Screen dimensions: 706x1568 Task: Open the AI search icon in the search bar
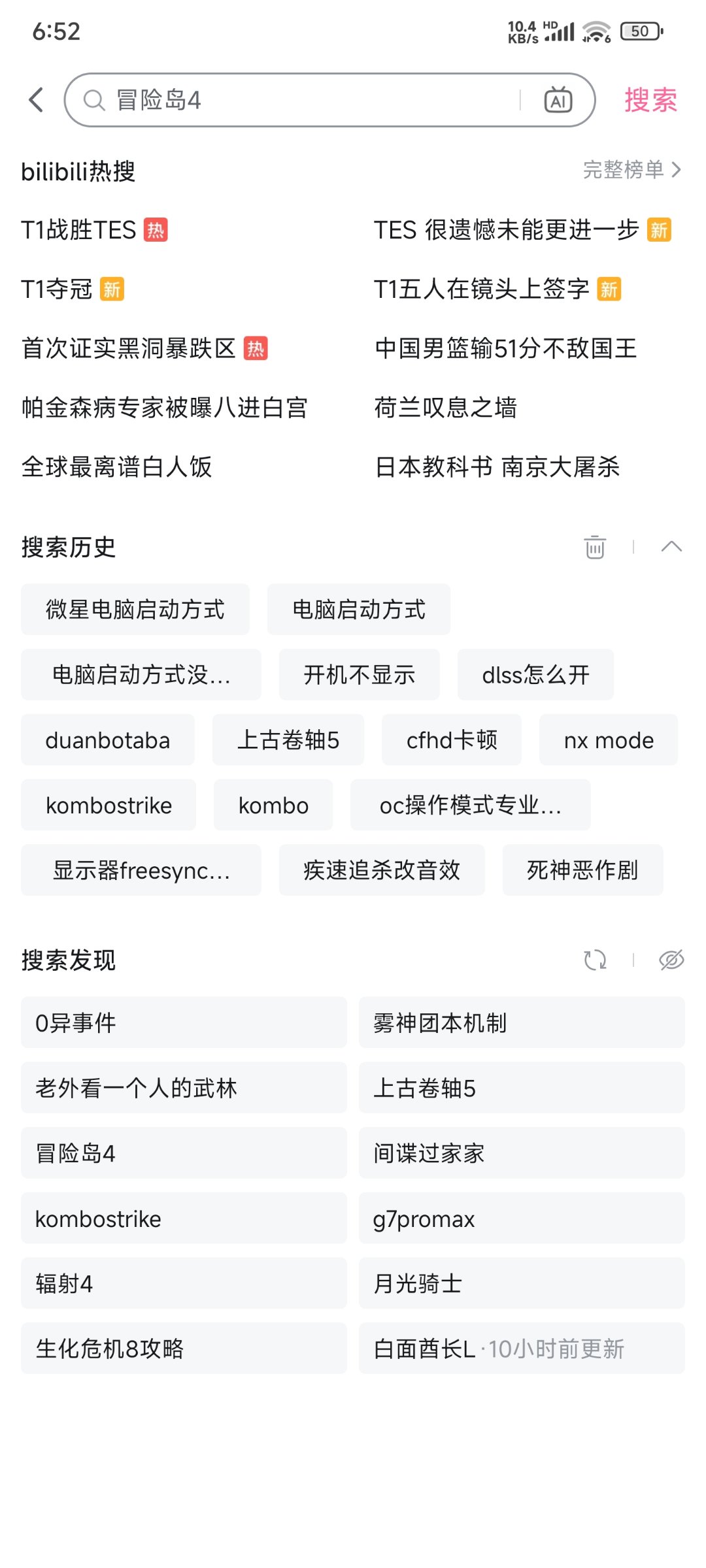(x=558, y=100)
